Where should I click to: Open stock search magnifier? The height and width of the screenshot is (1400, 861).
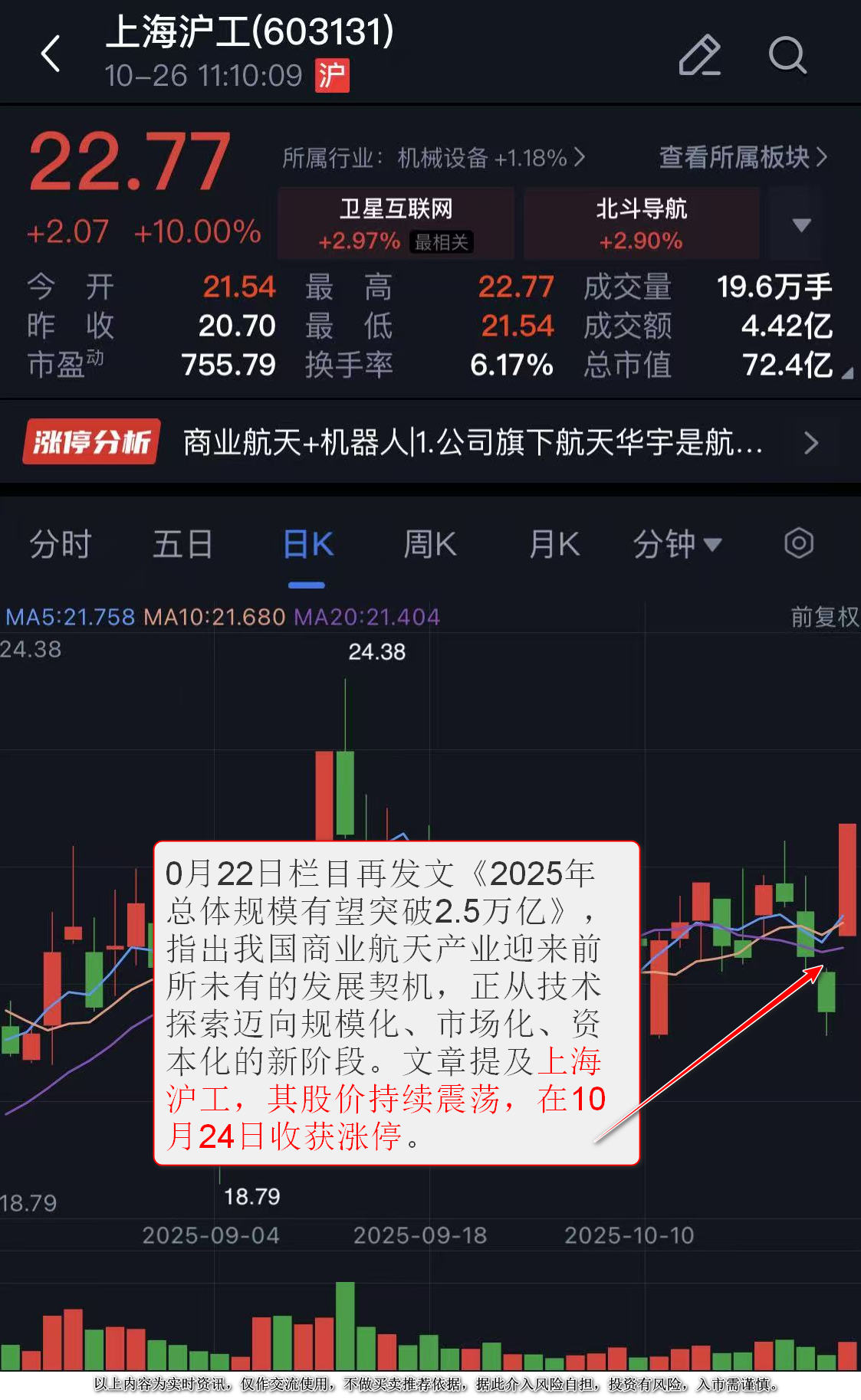787,55
